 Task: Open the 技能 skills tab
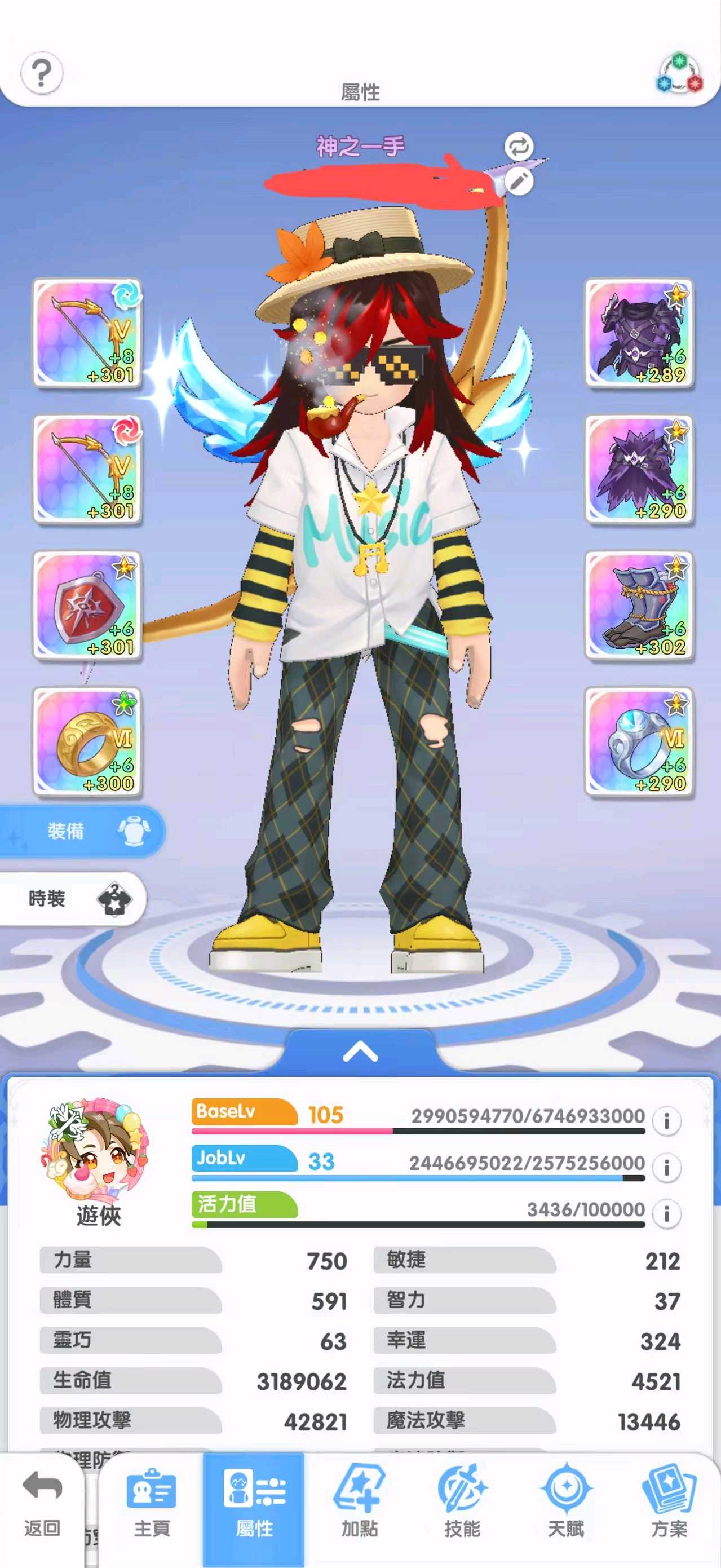coord(462,1503)
